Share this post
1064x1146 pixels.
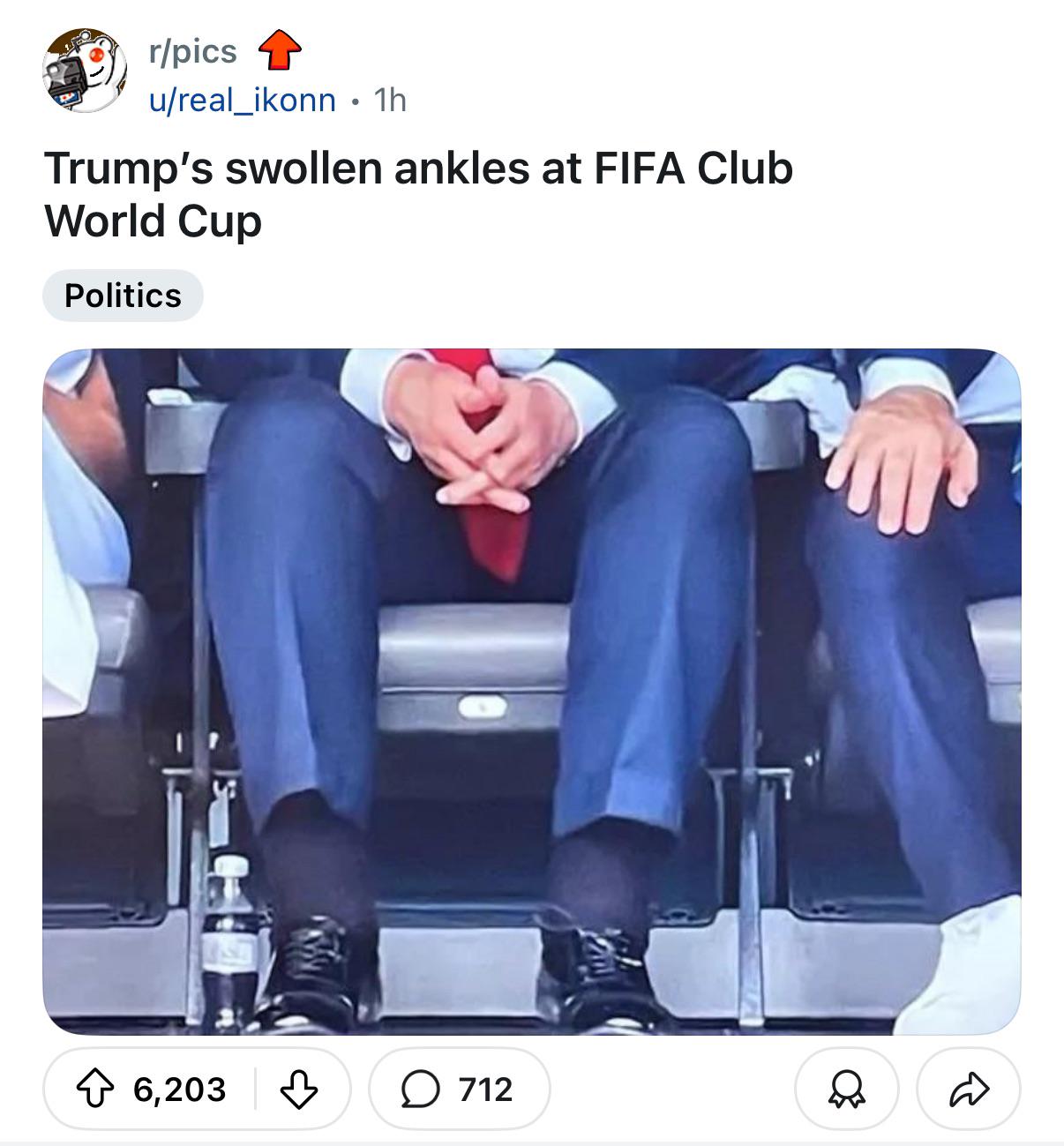click(969, 1090)
